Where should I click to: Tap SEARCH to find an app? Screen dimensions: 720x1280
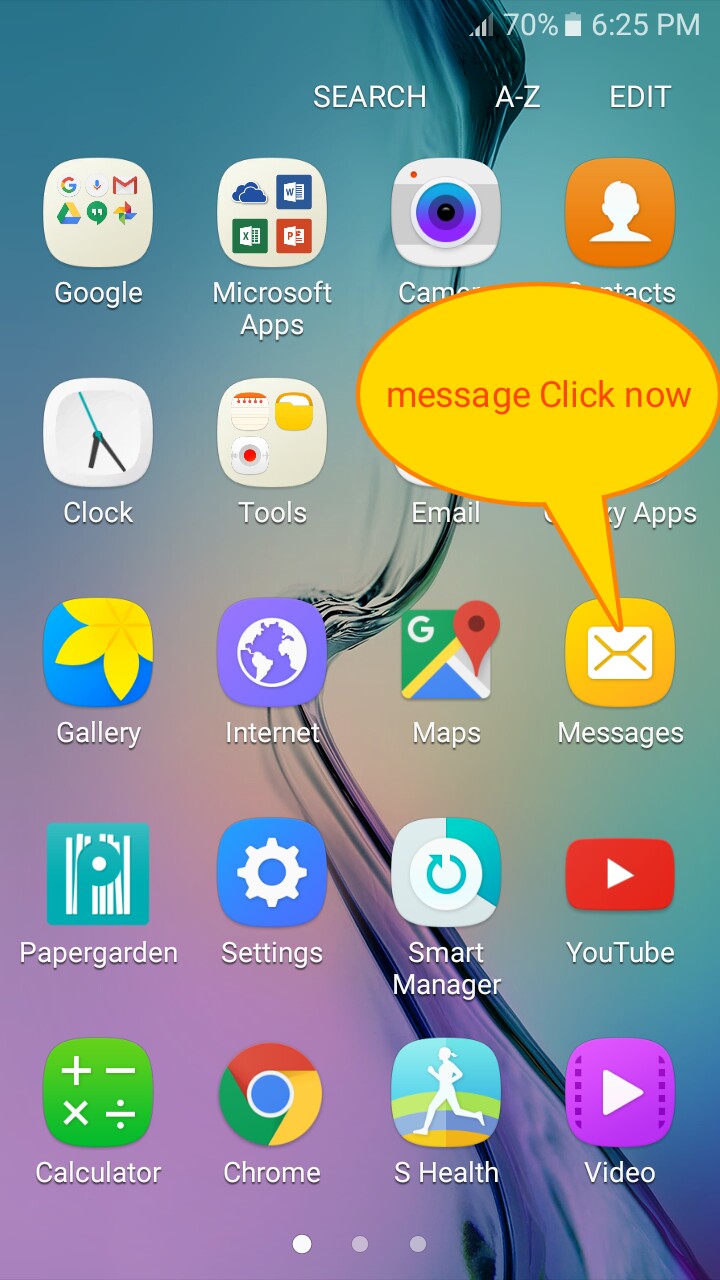click(370, 96)
